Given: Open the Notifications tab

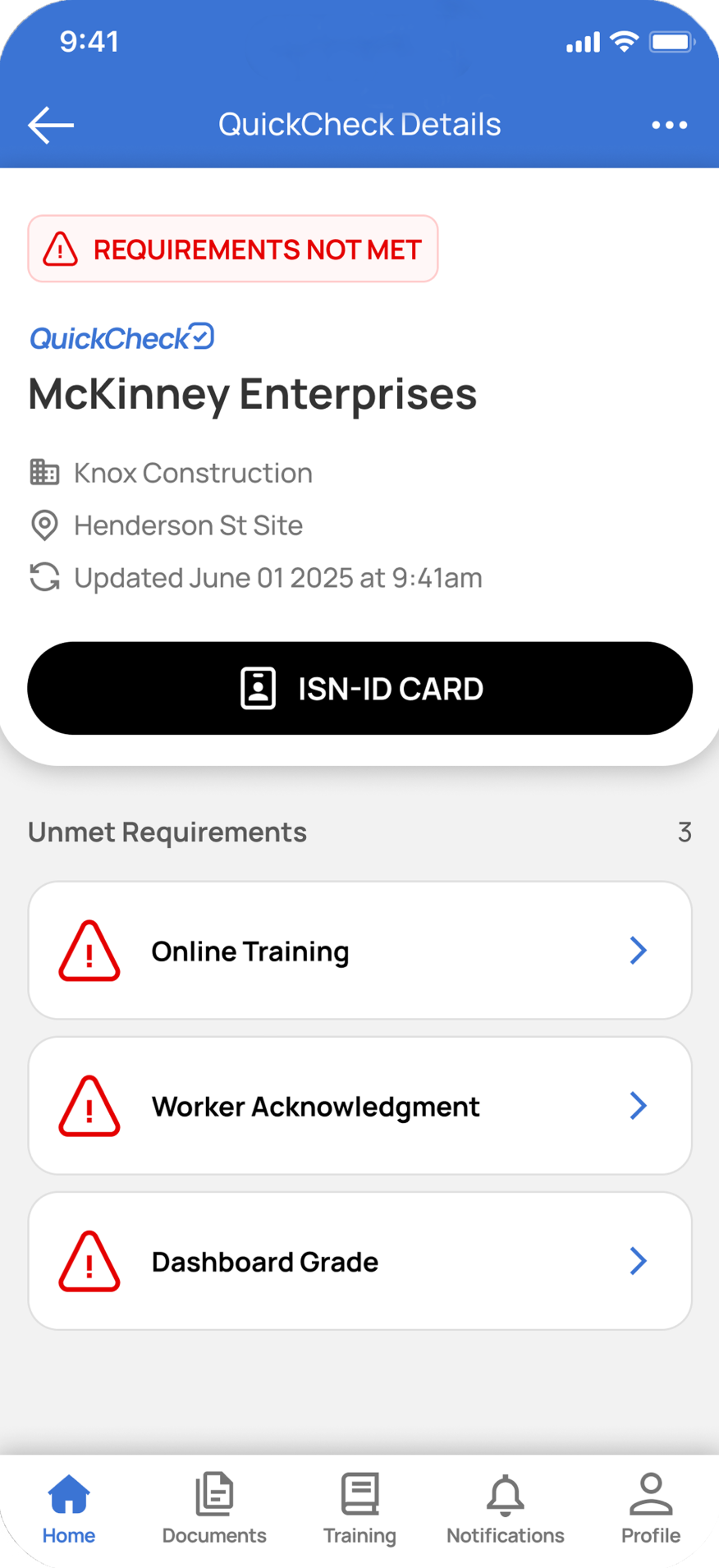Looking at the screenshot, I should tap(505, 1509).
